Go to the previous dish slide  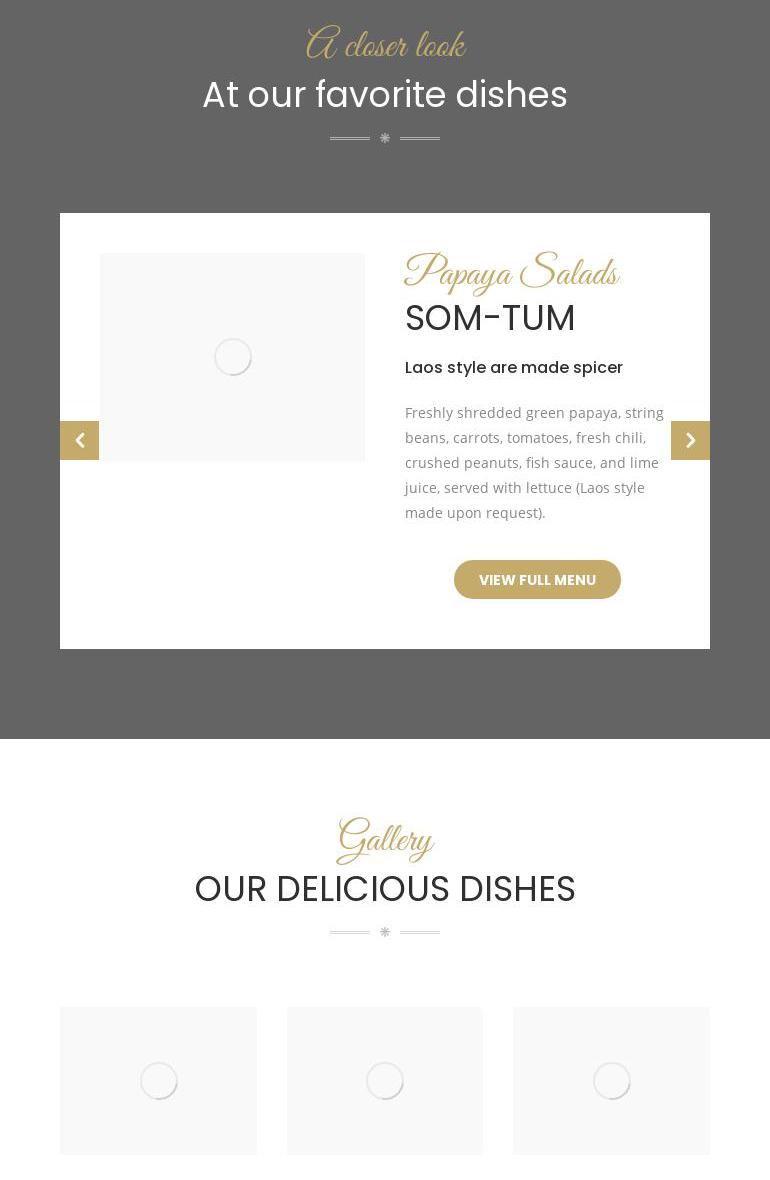(79, 440)
